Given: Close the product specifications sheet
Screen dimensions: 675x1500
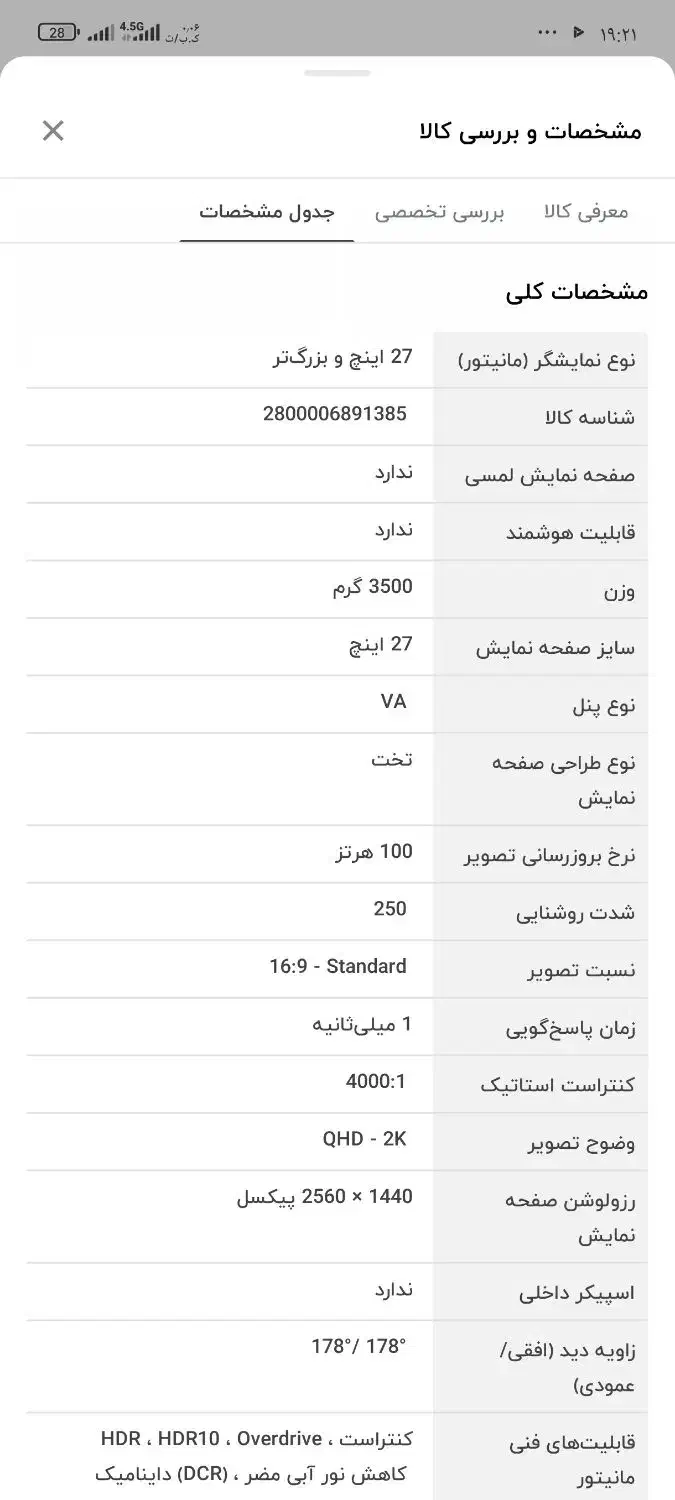Looking at the screenshot, I should [x=53, y=130].
